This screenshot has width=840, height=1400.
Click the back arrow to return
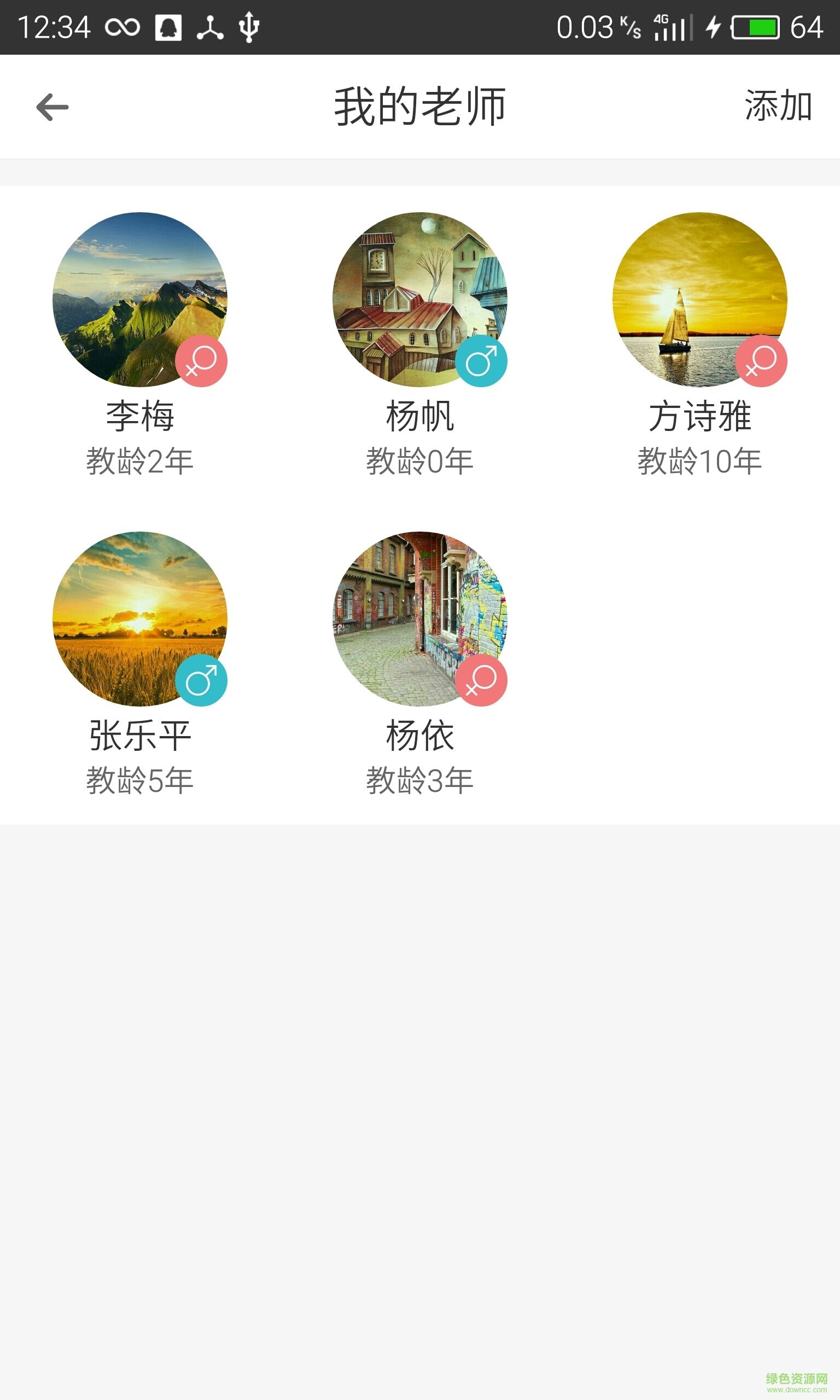(51, 108)
